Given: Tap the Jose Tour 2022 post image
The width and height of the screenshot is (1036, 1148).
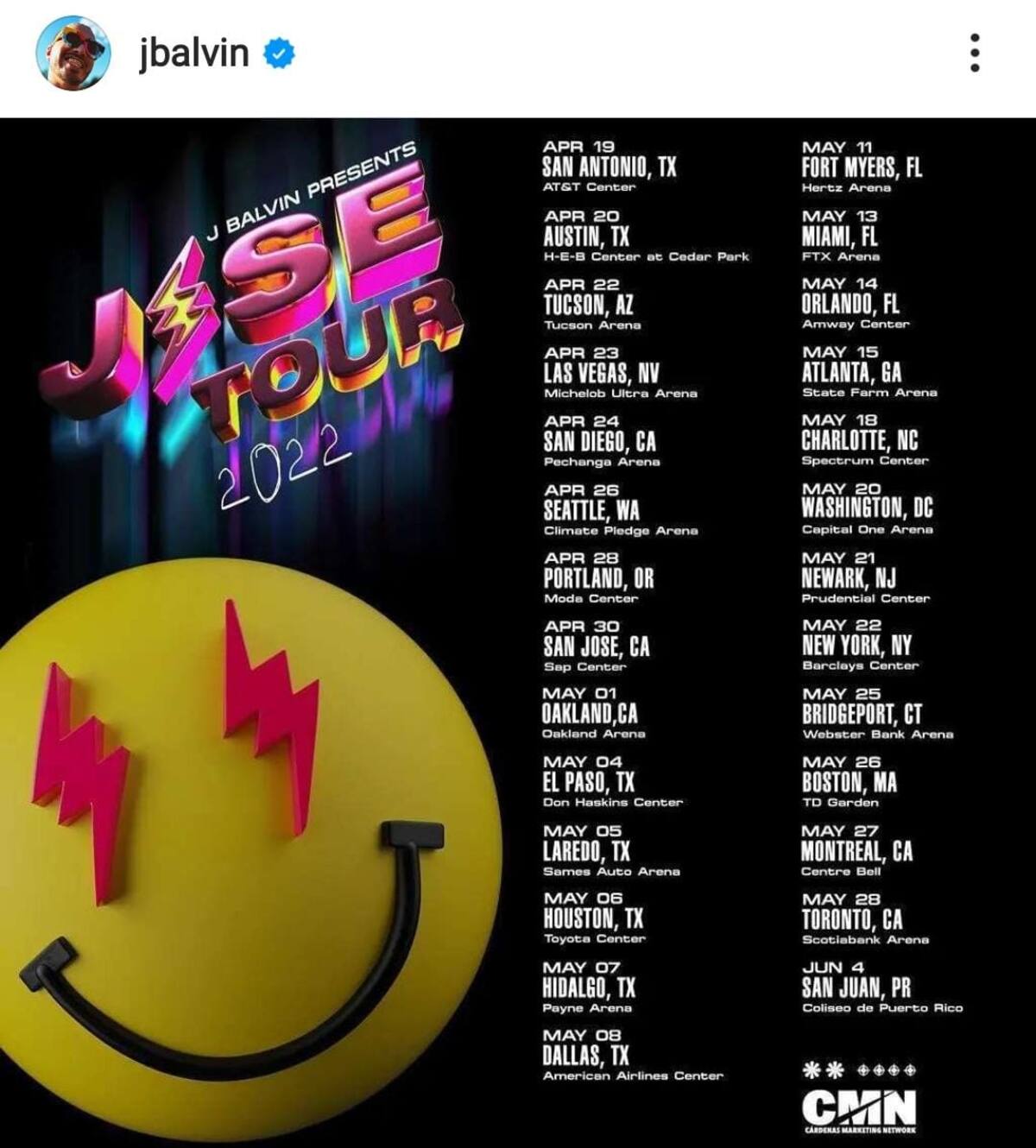Looking at the screenshot, I should 518,630.
